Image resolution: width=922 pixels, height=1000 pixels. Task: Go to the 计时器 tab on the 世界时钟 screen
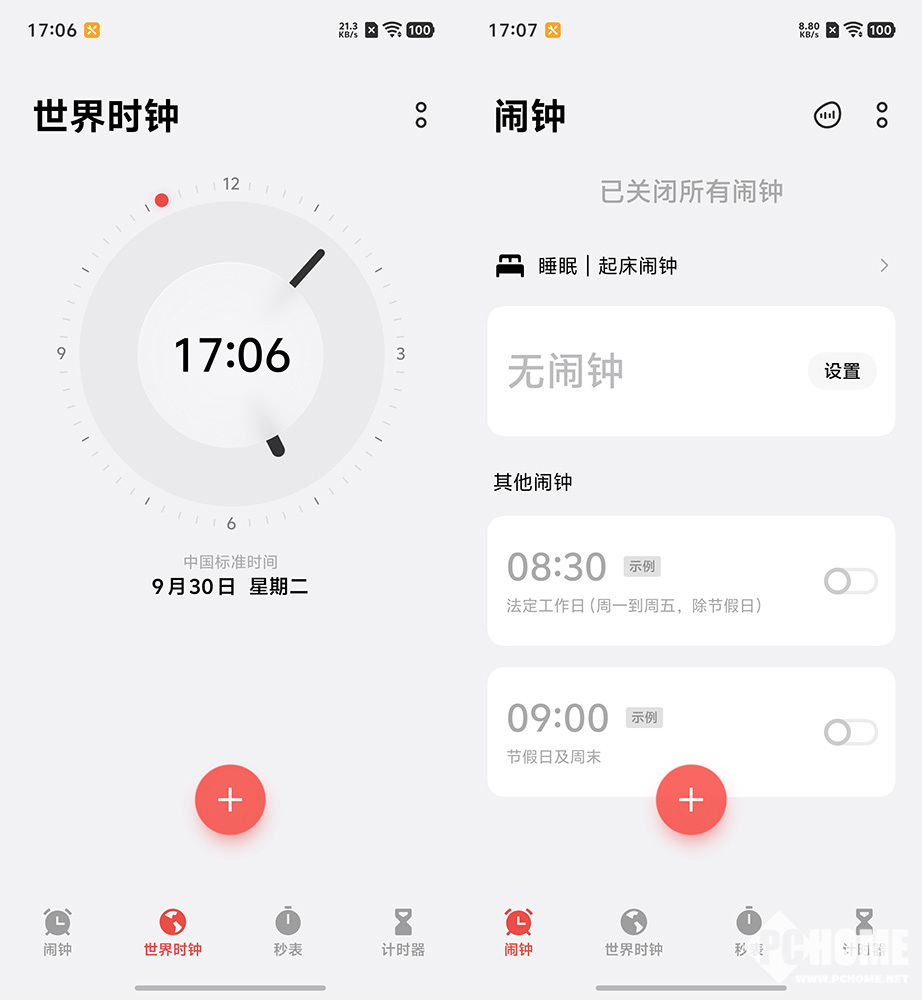403,932
